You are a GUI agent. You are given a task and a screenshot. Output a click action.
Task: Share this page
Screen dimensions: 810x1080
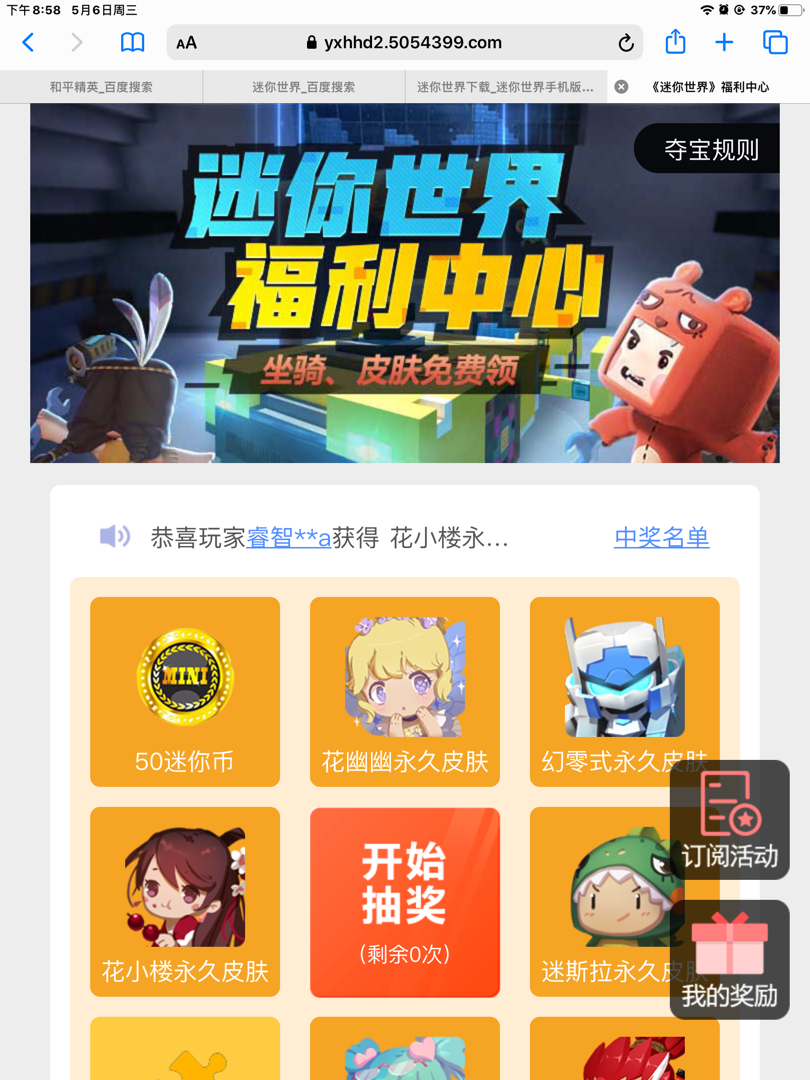coord(676,42)
